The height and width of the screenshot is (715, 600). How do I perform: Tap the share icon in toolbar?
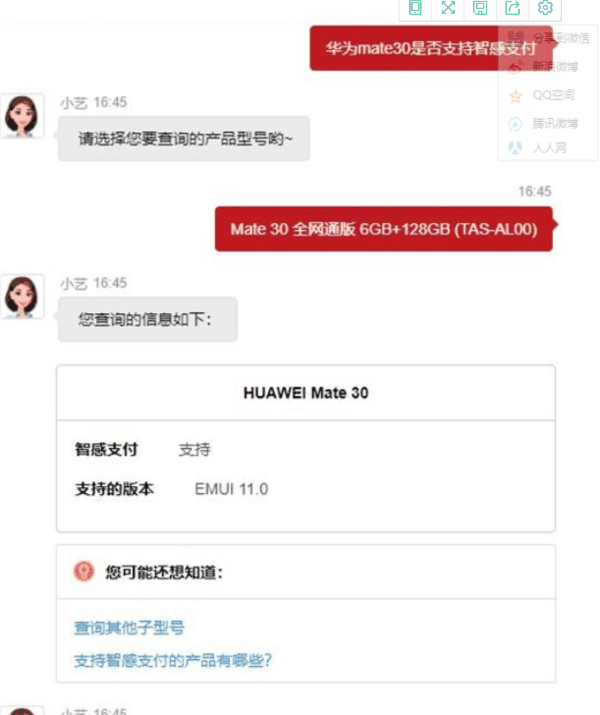(x=513, y=8)
